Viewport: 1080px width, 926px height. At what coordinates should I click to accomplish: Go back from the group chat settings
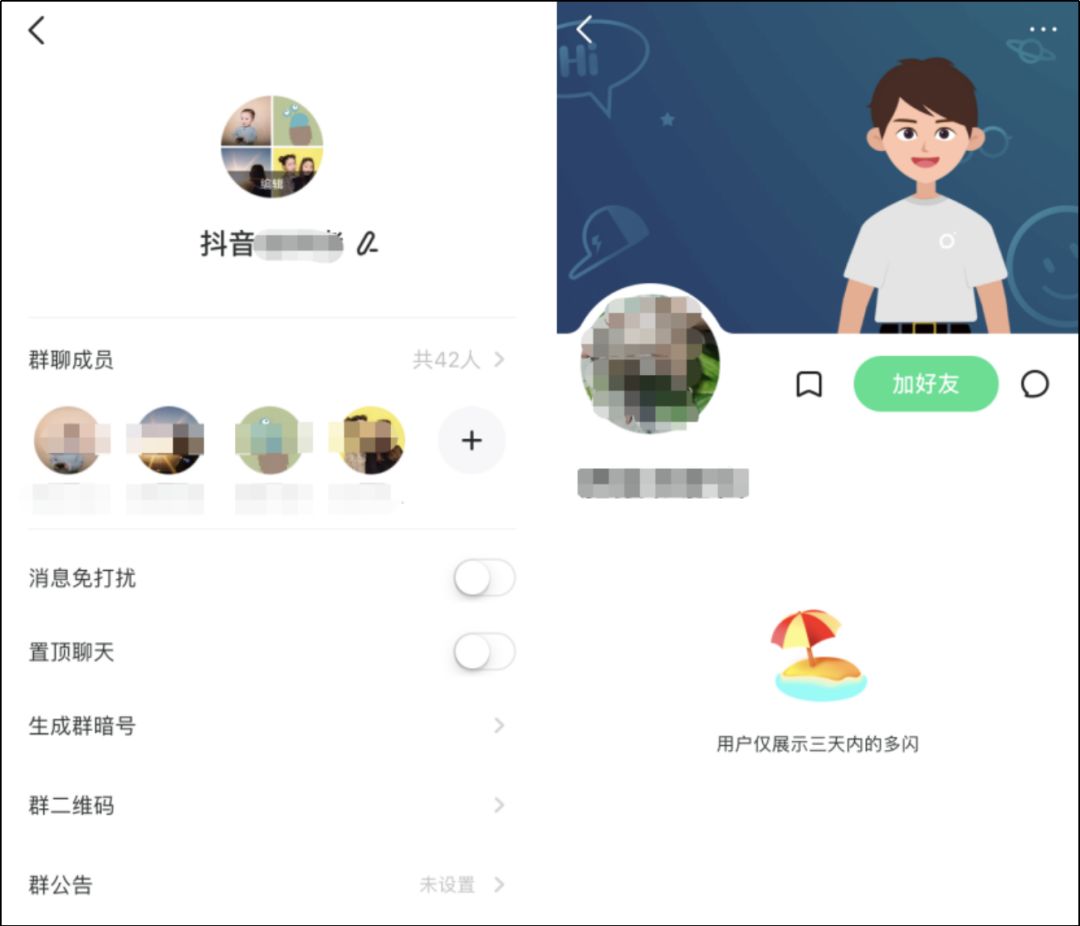tap(37, 31)
